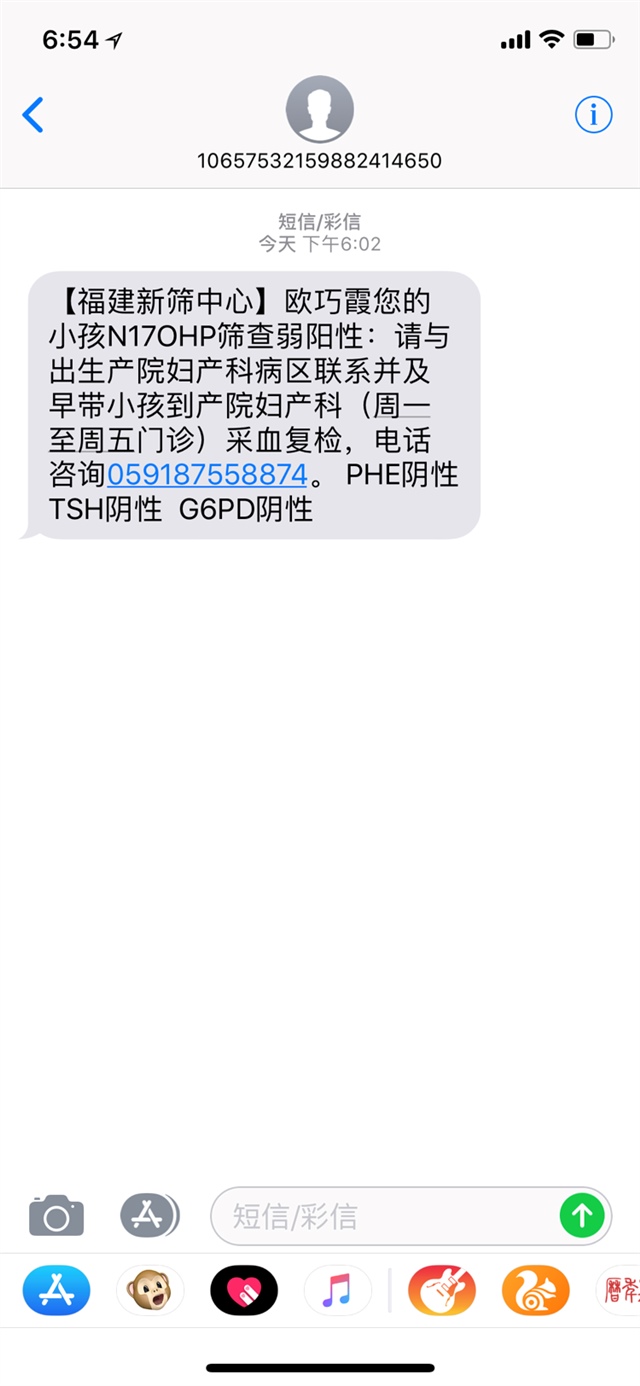Open the camera to attach a photo
This screenshot has height=1386, width=640.
56,1216
